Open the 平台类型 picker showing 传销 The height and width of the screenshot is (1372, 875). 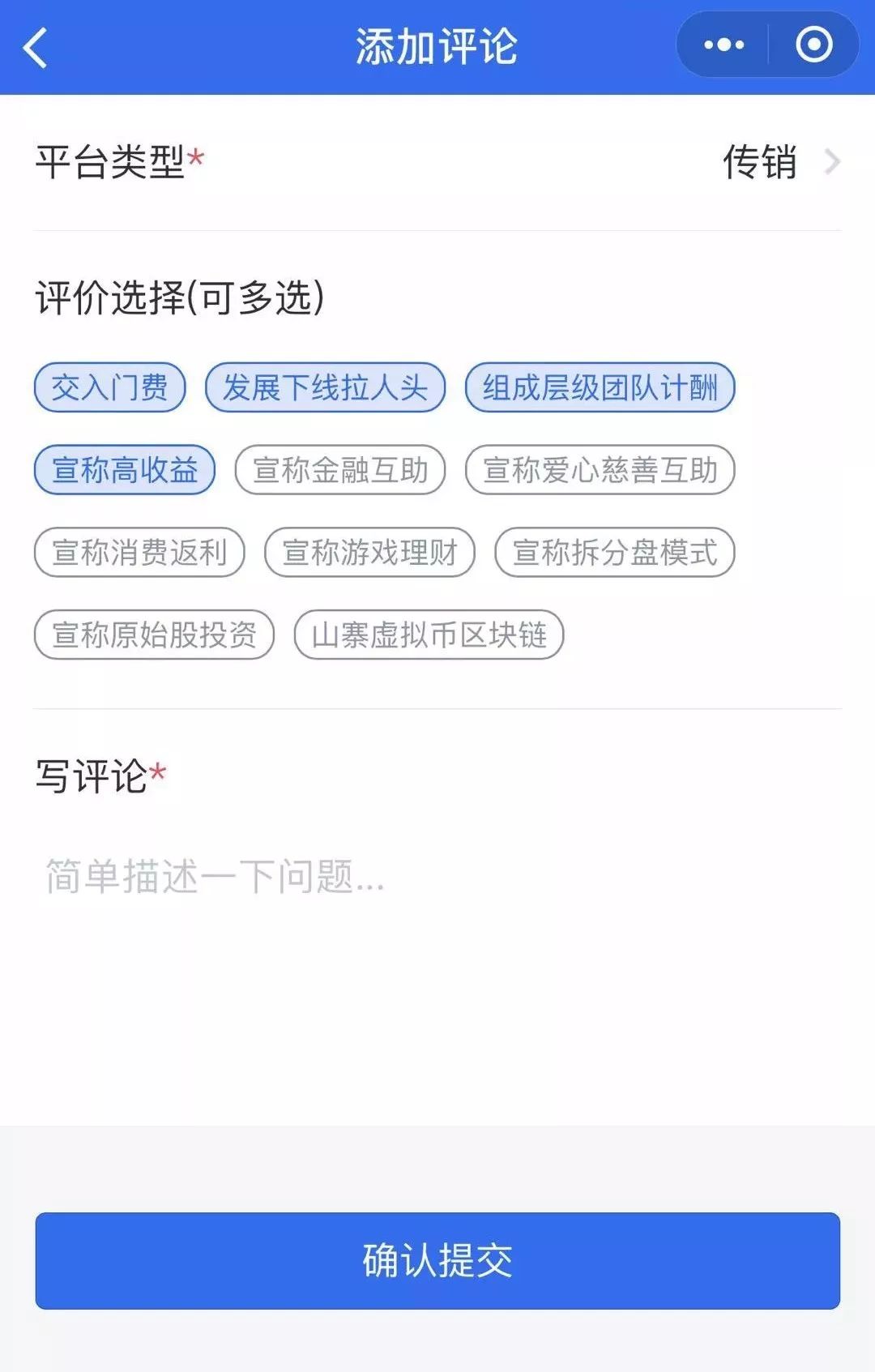pos(437,162)
